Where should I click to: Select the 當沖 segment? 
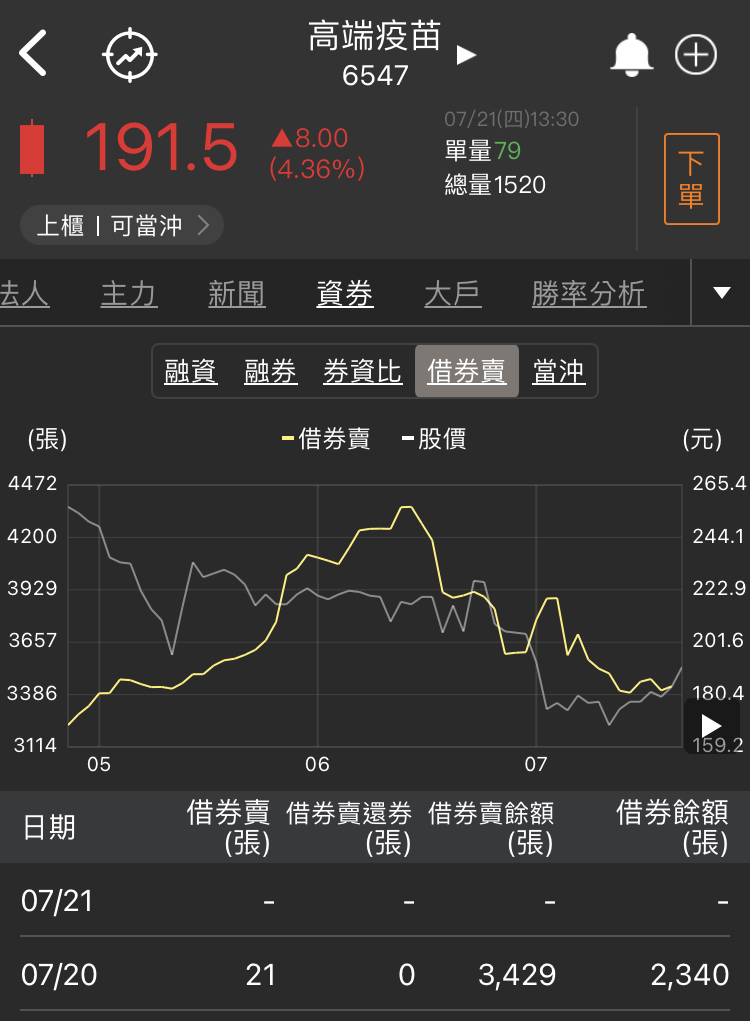pyautogui.click(x=558, y=371)
